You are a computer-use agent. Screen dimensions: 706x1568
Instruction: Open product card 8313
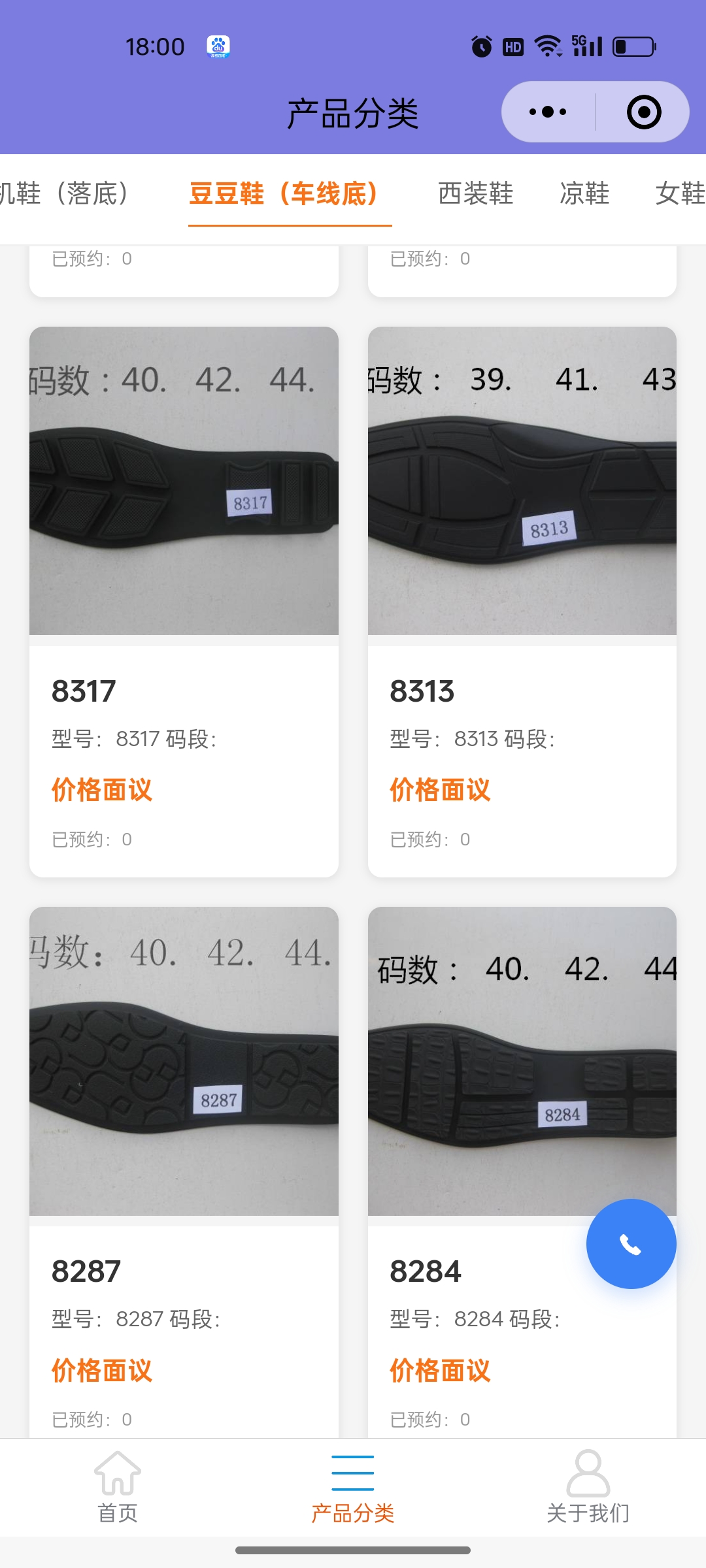pos(522,601)
